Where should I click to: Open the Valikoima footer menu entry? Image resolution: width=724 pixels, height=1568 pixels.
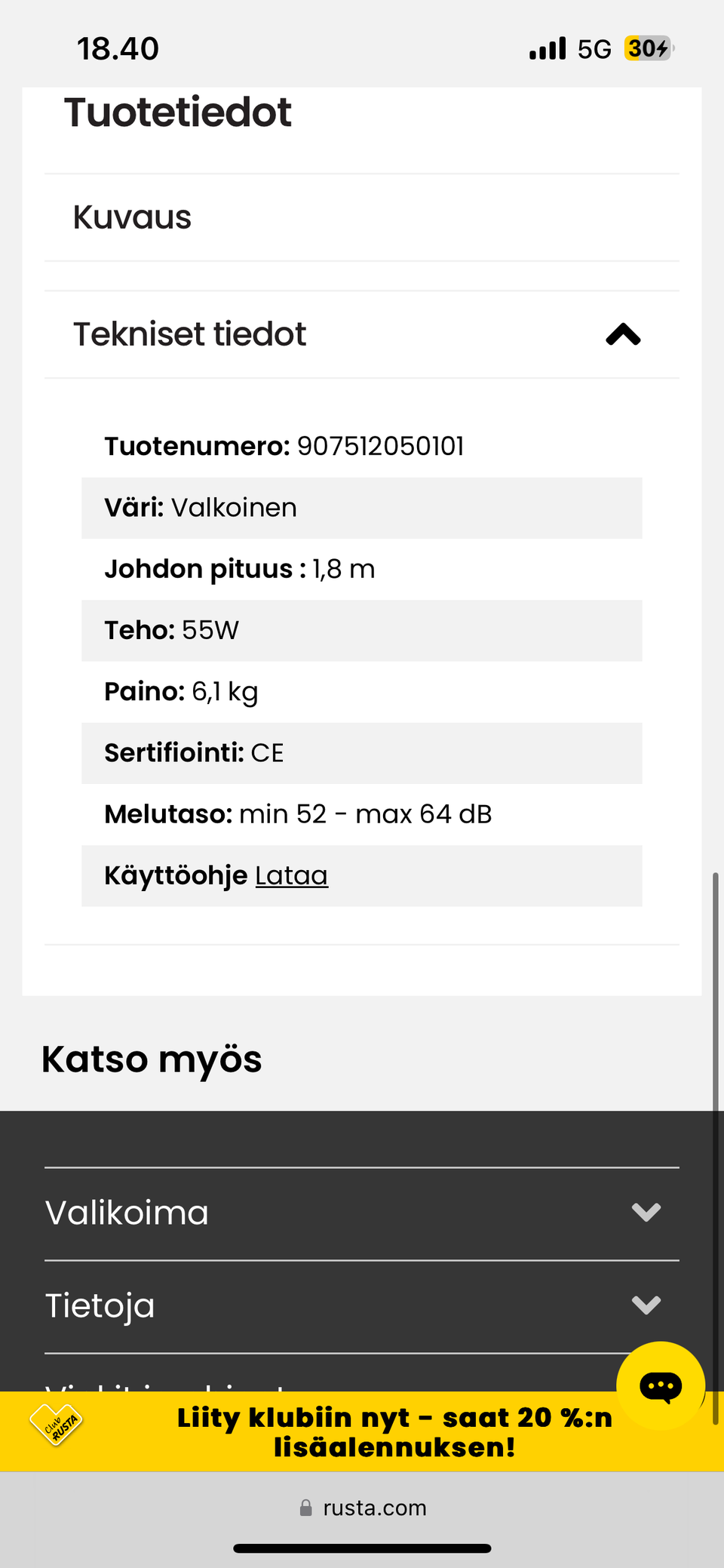click(x=127, y=1213)
